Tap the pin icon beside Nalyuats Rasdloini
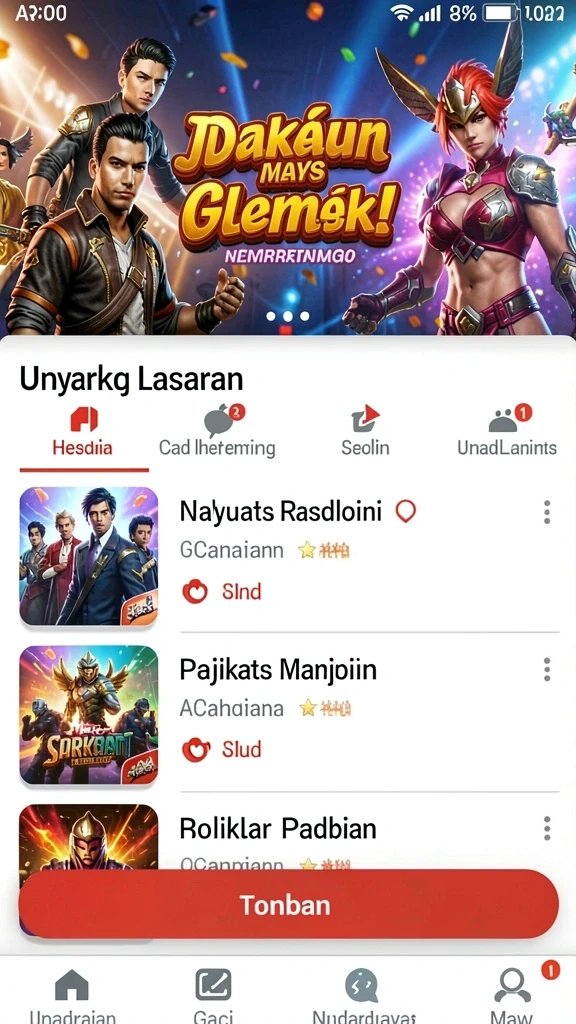The height and width of the screenshot is (1024, 576). point(406,512)
